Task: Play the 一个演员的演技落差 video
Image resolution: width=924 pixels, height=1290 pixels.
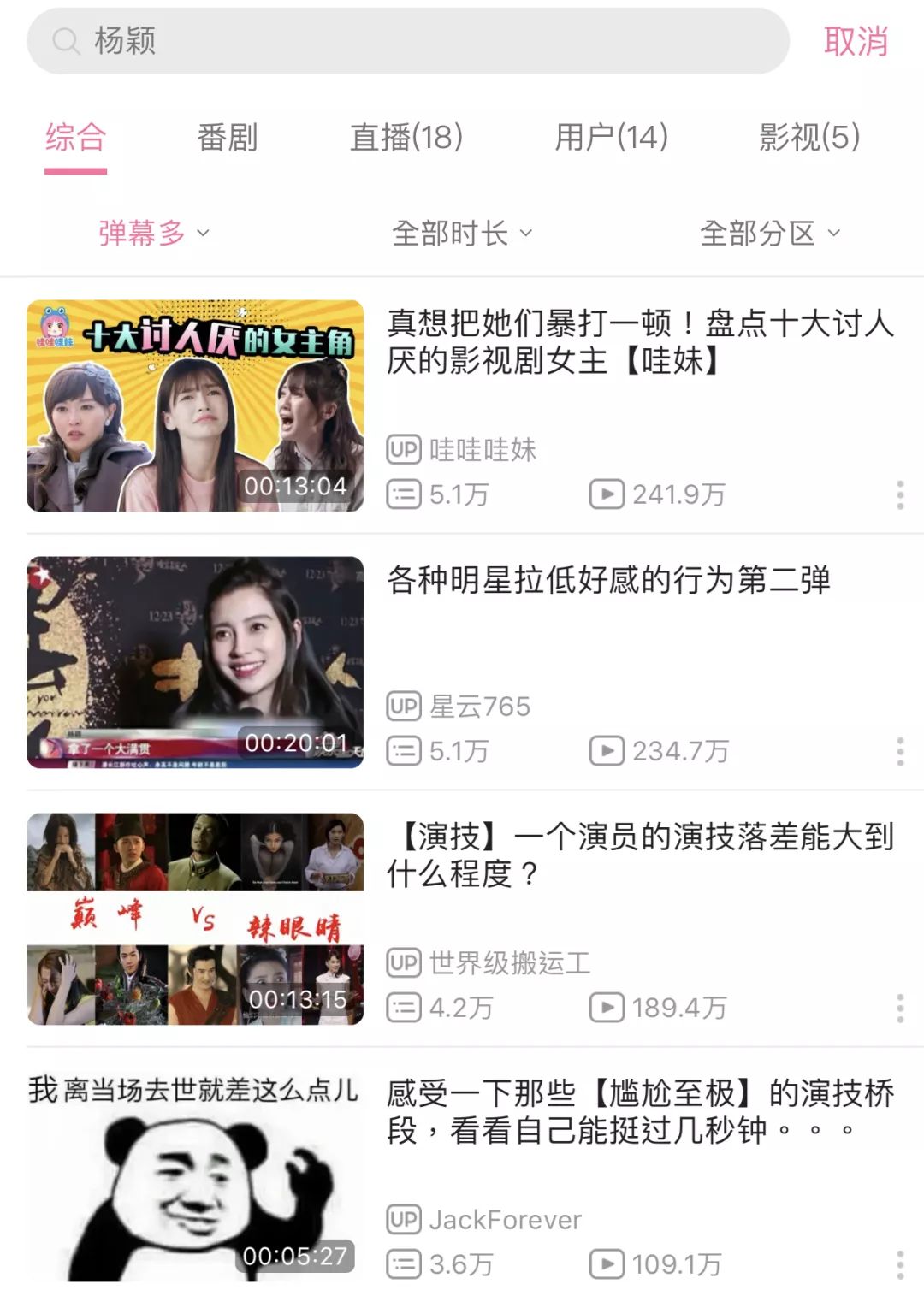Action: point(640,855)
